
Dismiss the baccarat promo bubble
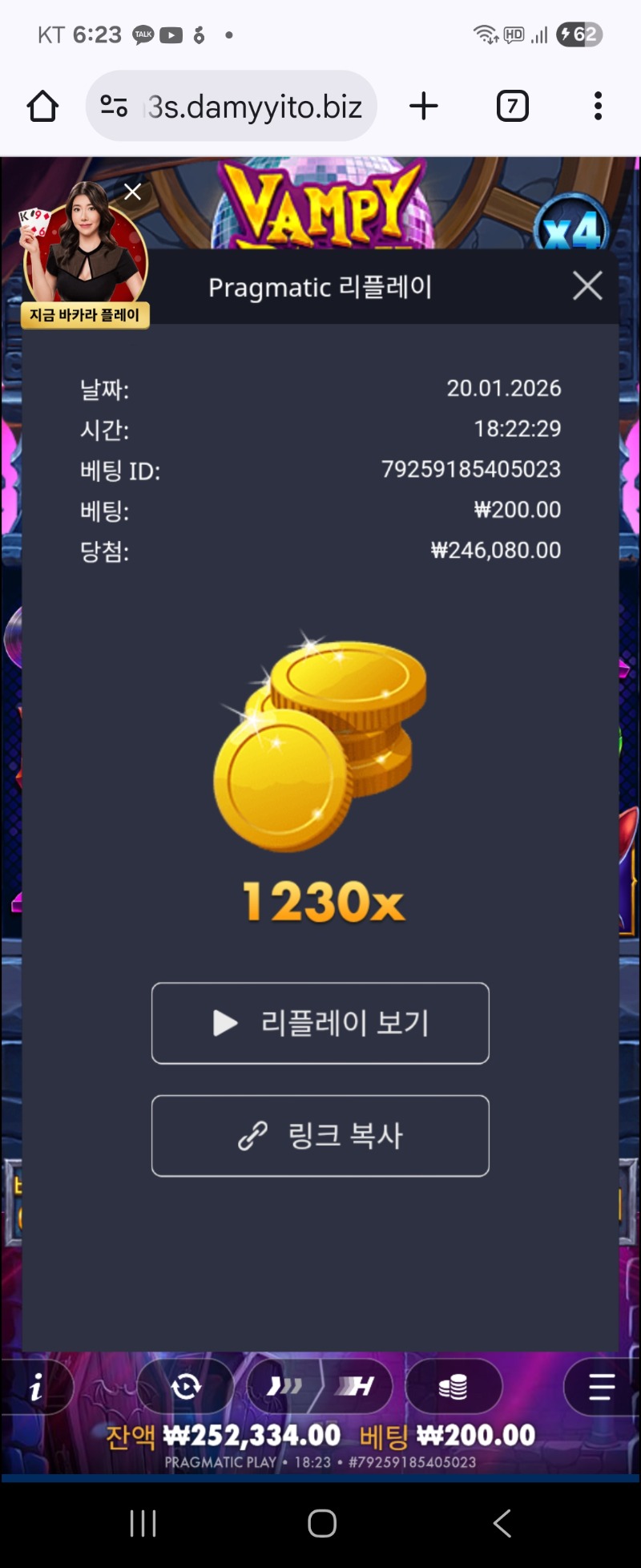click(x=133, y=192)
